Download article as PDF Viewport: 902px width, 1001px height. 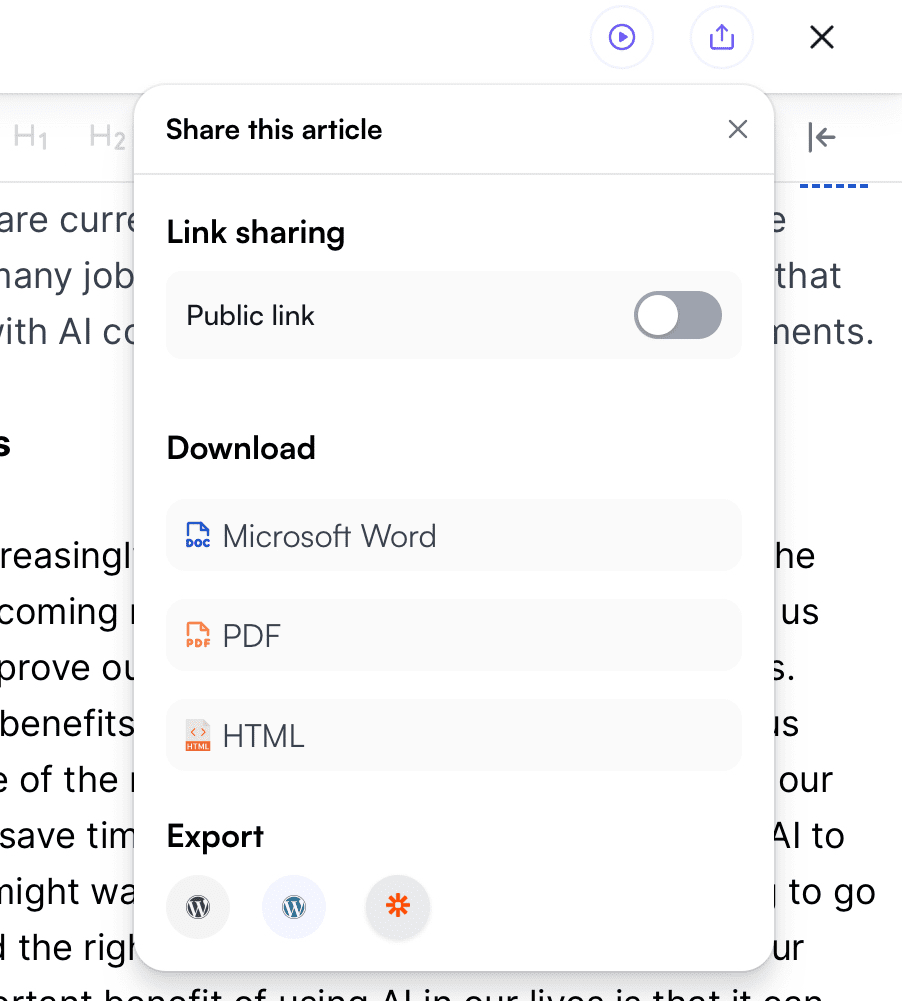click(454, 635)
